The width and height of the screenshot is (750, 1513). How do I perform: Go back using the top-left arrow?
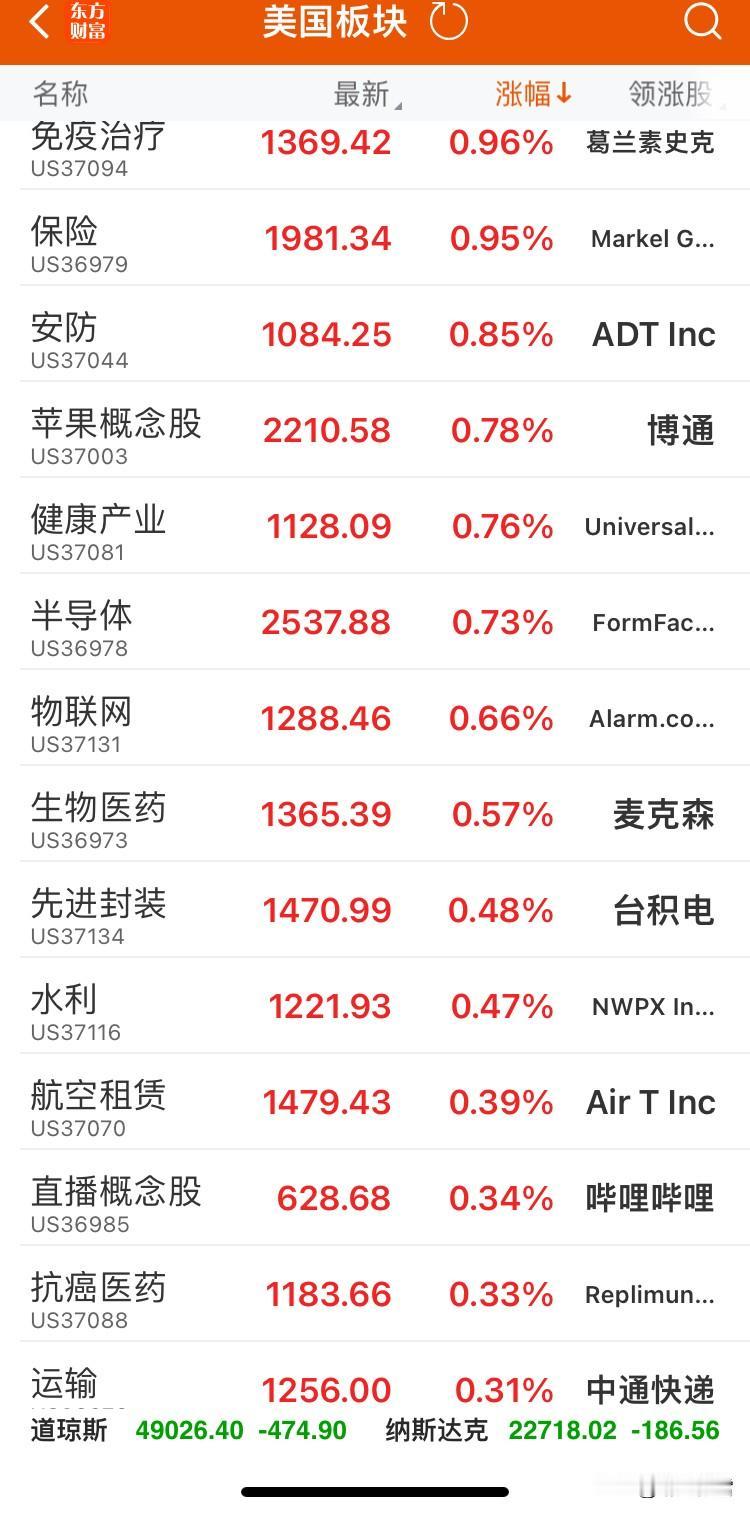click(x=40, y=22)
